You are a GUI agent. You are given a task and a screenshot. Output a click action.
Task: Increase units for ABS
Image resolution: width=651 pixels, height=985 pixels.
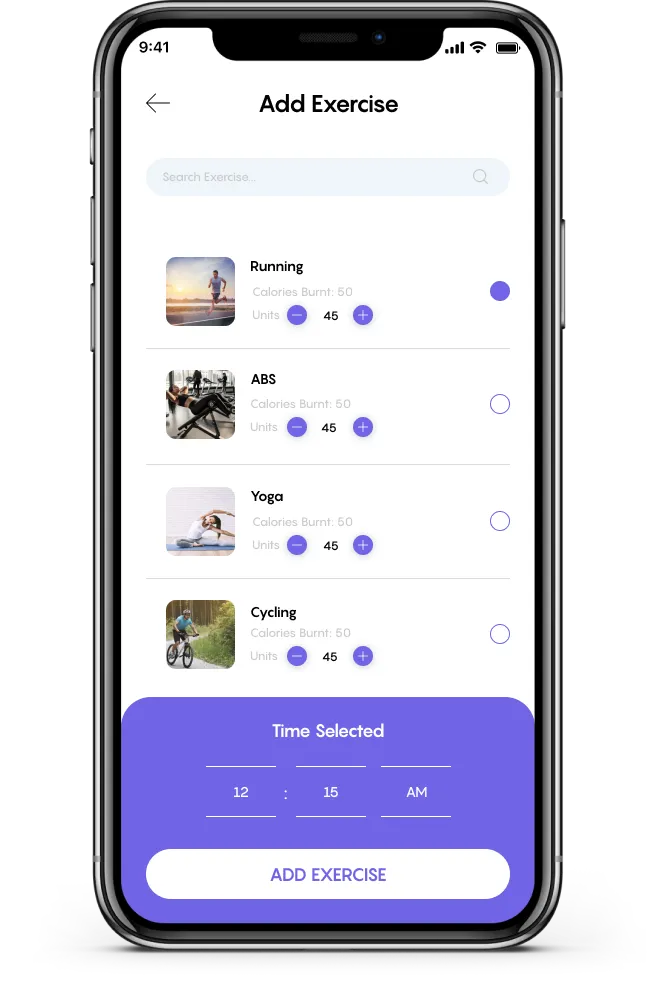tap(363, 427)
